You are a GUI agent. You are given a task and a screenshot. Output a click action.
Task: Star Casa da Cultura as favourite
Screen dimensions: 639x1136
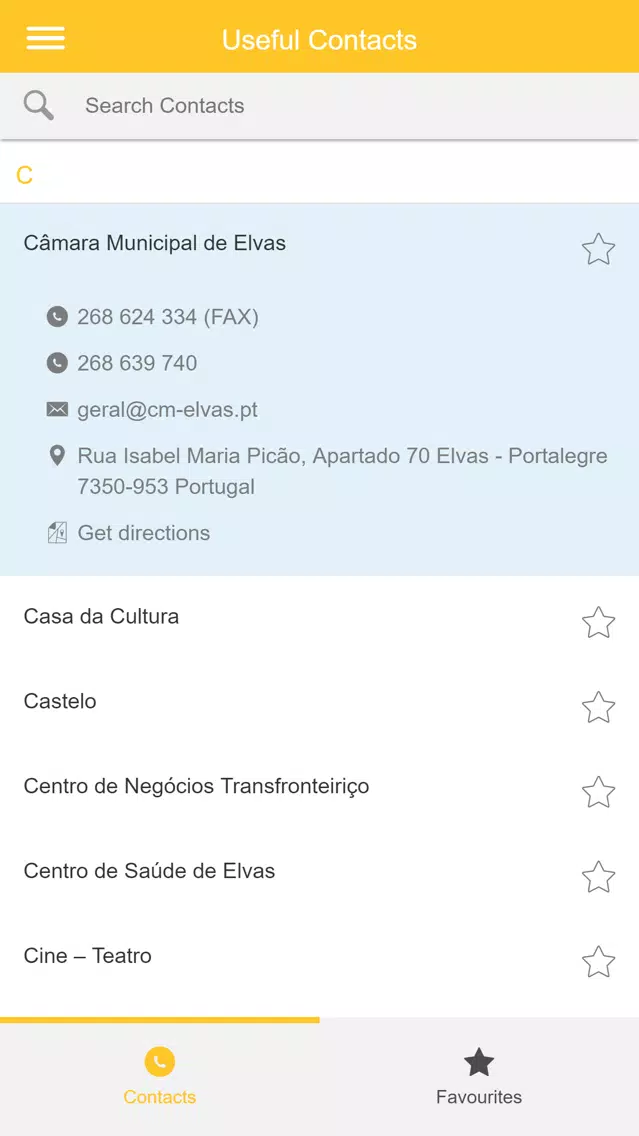(x=598, y=622)
